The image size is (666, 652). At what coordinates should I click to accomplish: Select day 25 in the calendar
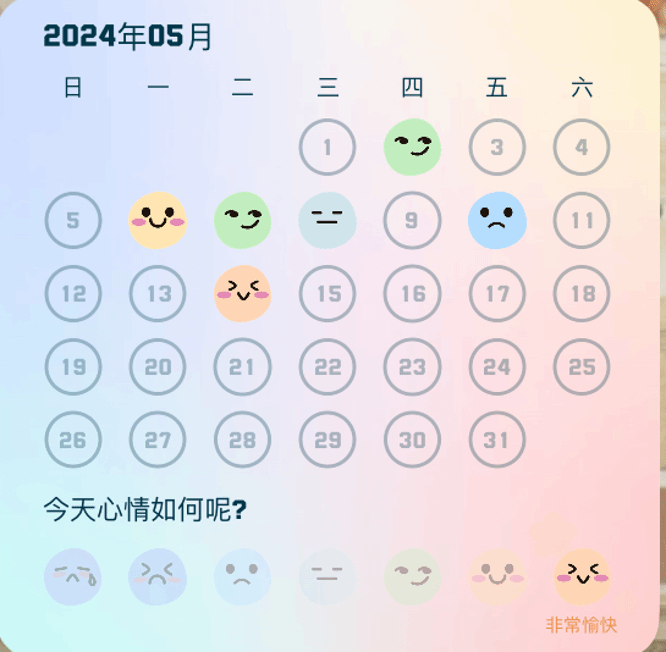pos(582,367)
